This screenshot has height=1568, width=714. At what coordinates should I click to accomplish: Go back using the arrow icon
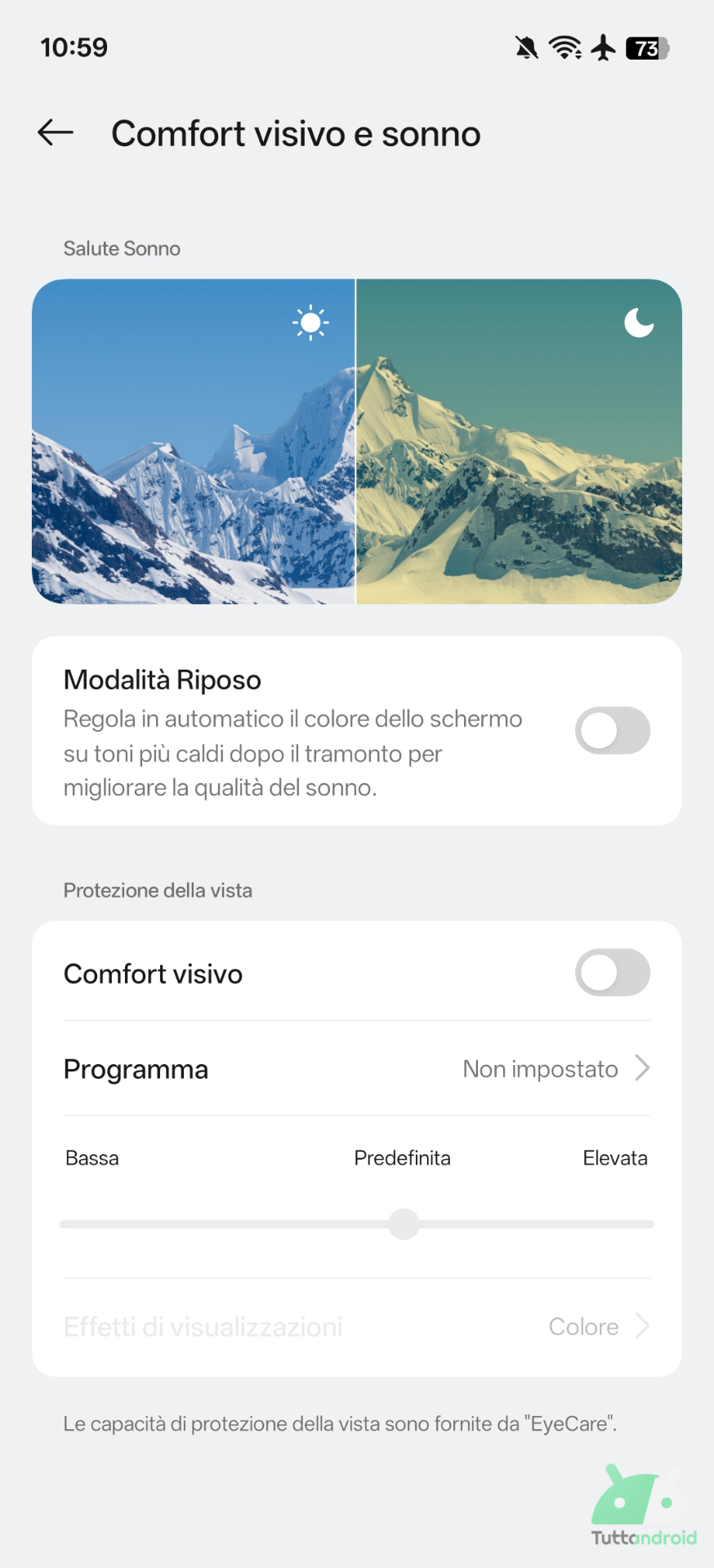pos(56,132)
